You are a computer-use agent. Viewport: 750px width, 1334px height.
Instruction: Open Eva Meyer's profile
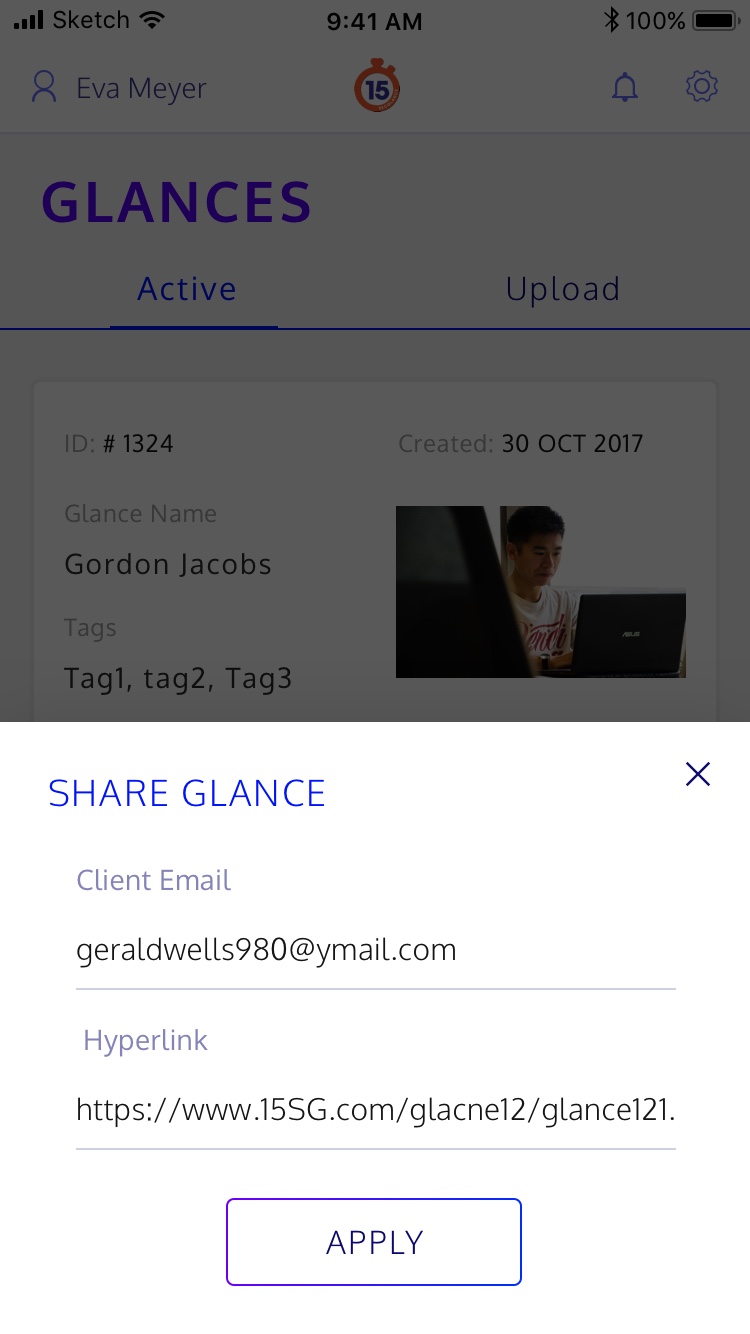pos(119,87)
